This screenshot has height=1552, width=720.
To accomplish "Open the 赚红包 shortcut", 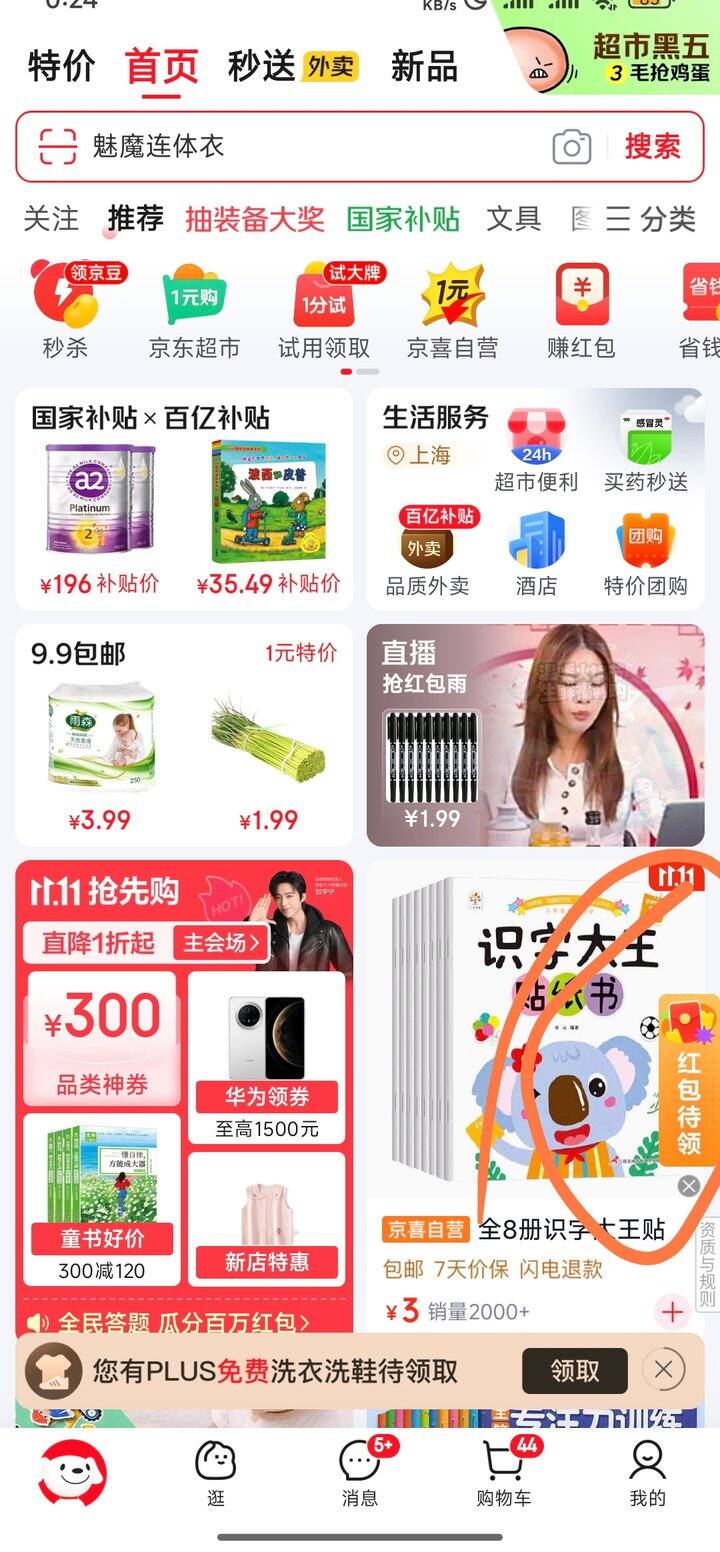I will click(581, 311).
